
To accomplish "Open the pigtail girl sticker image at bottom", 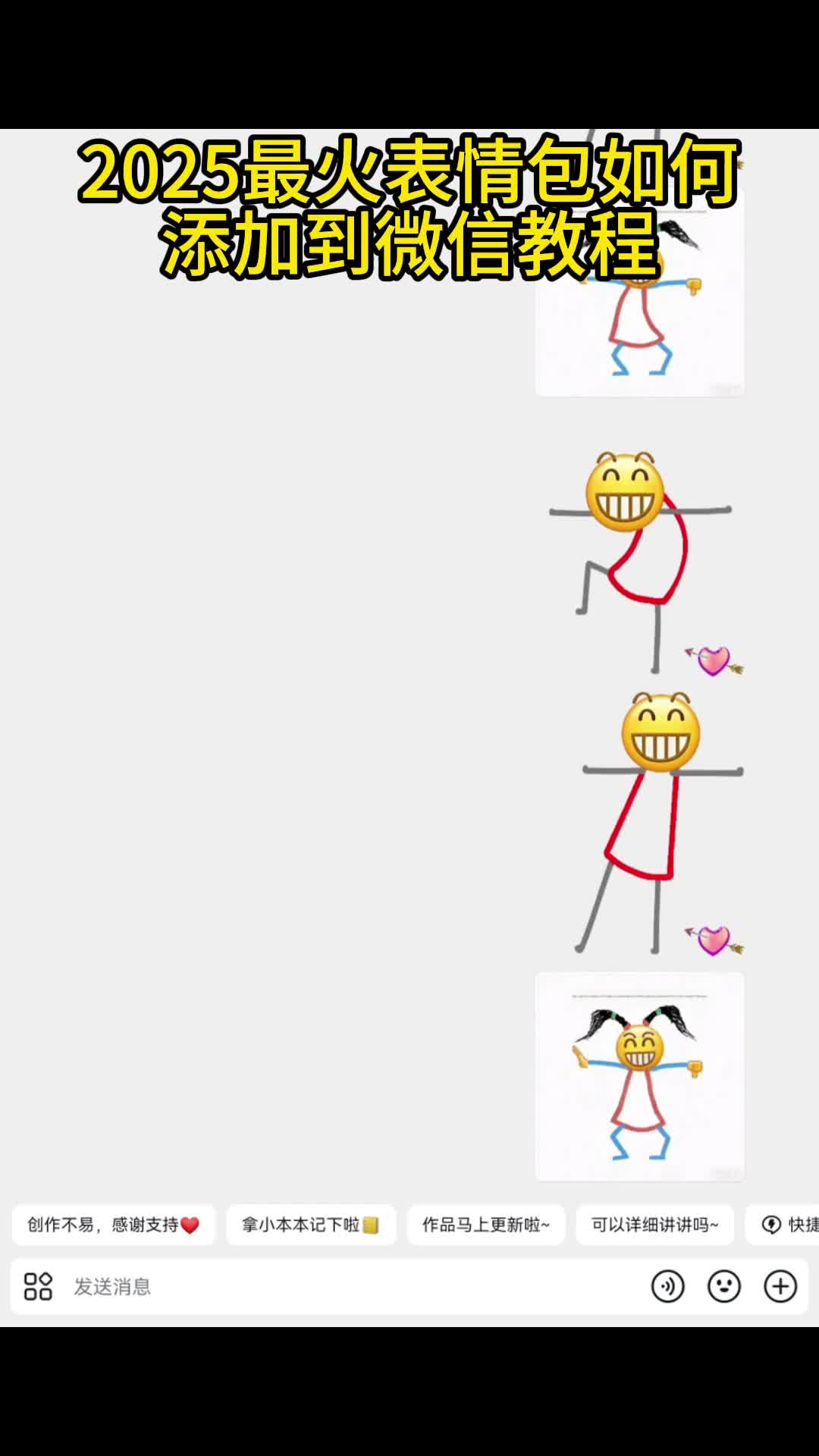I will [639, 1077].
